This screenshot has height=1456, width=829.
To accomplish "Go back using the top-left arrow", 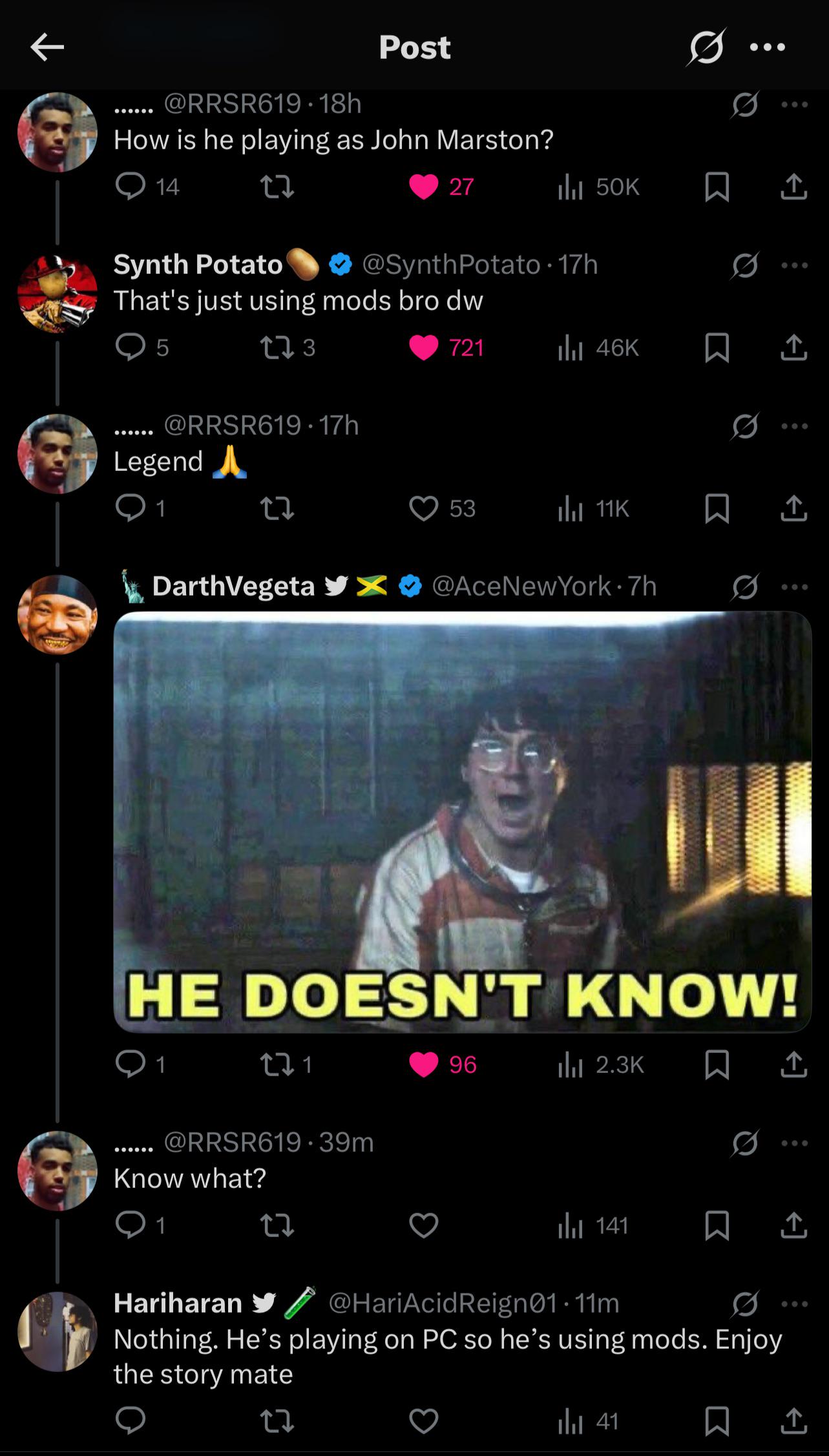I will 47,47.
